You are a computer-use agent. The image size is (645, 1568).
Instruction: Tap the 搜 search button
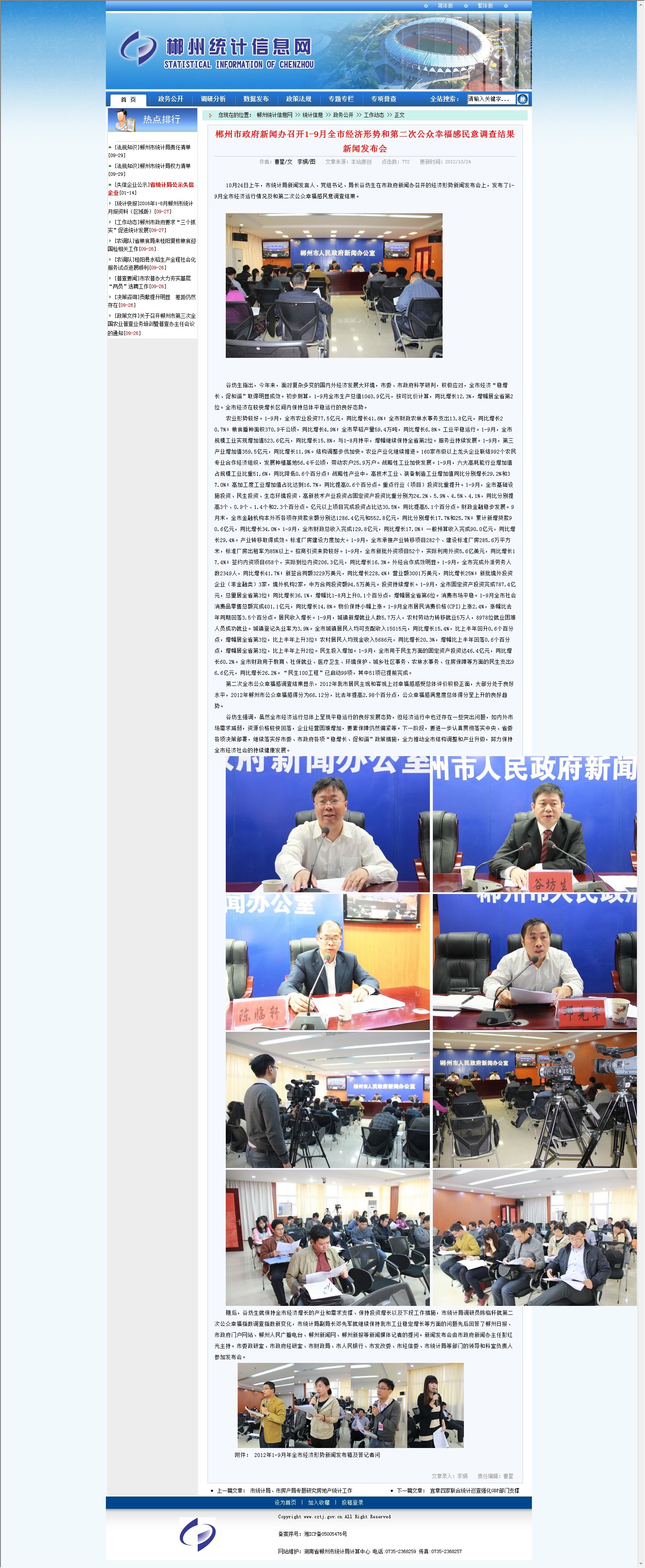click(522, 99)
